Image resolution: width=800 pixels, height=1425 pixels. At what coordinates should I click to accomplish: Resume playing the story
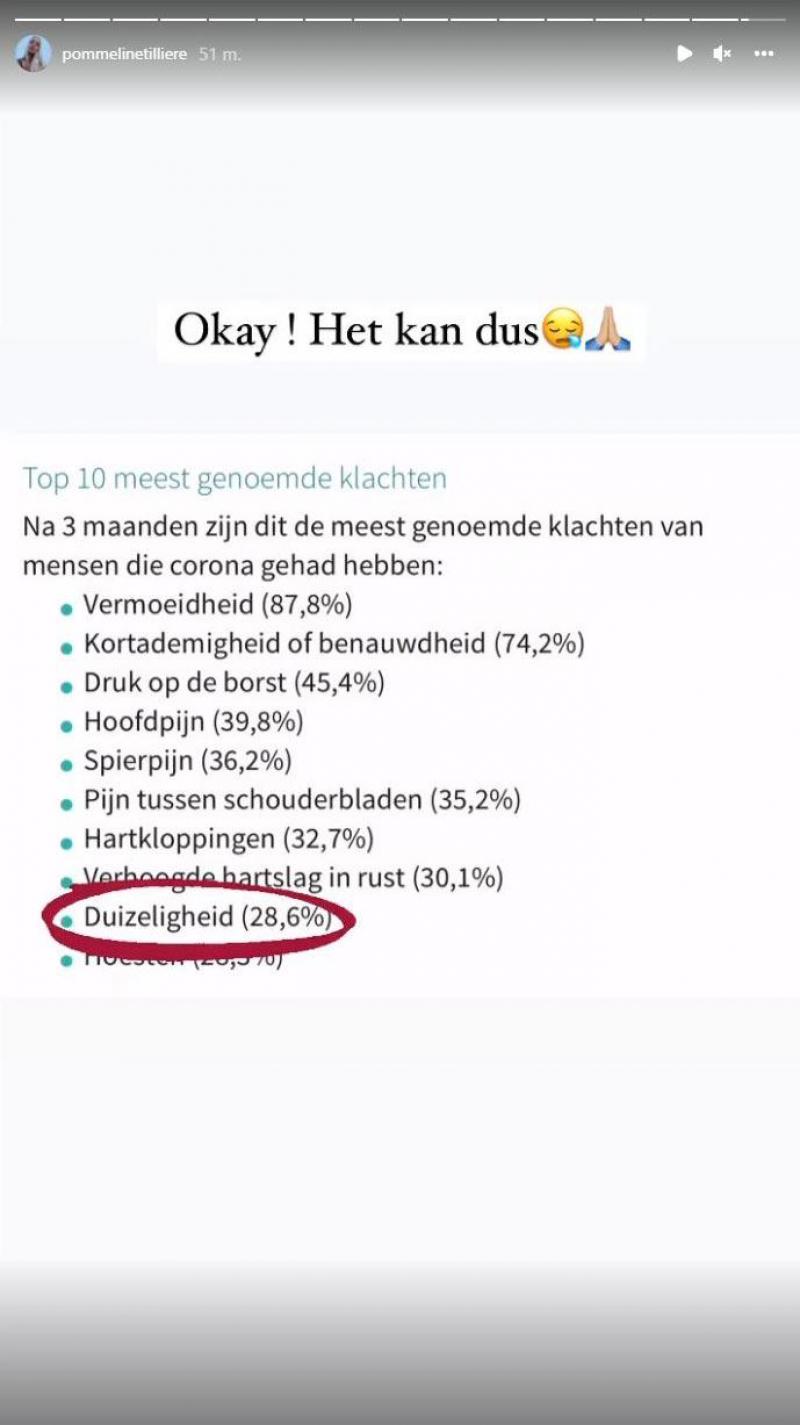(684, 54)
